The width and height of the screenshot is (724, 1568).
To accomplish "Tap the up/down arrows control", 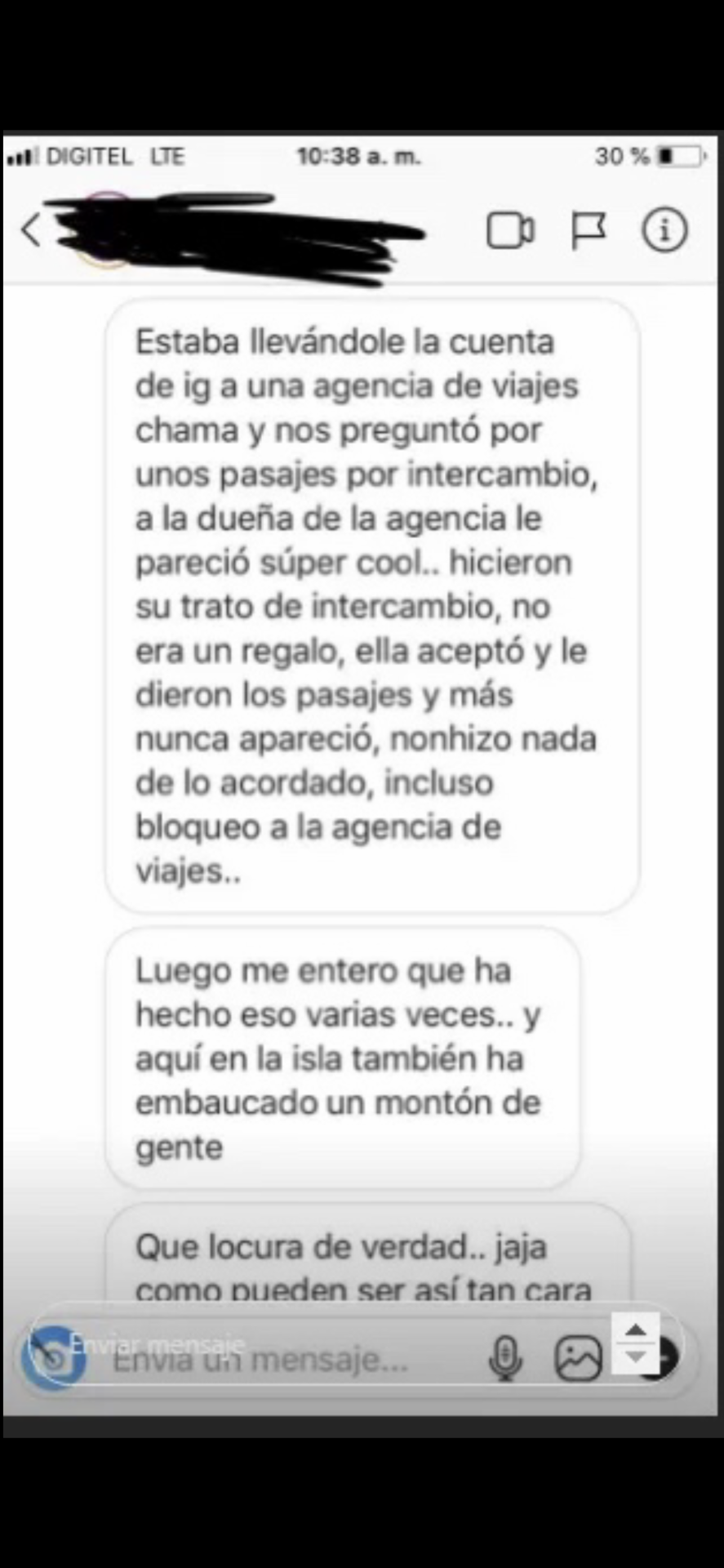I will (x=636, y=1343).
